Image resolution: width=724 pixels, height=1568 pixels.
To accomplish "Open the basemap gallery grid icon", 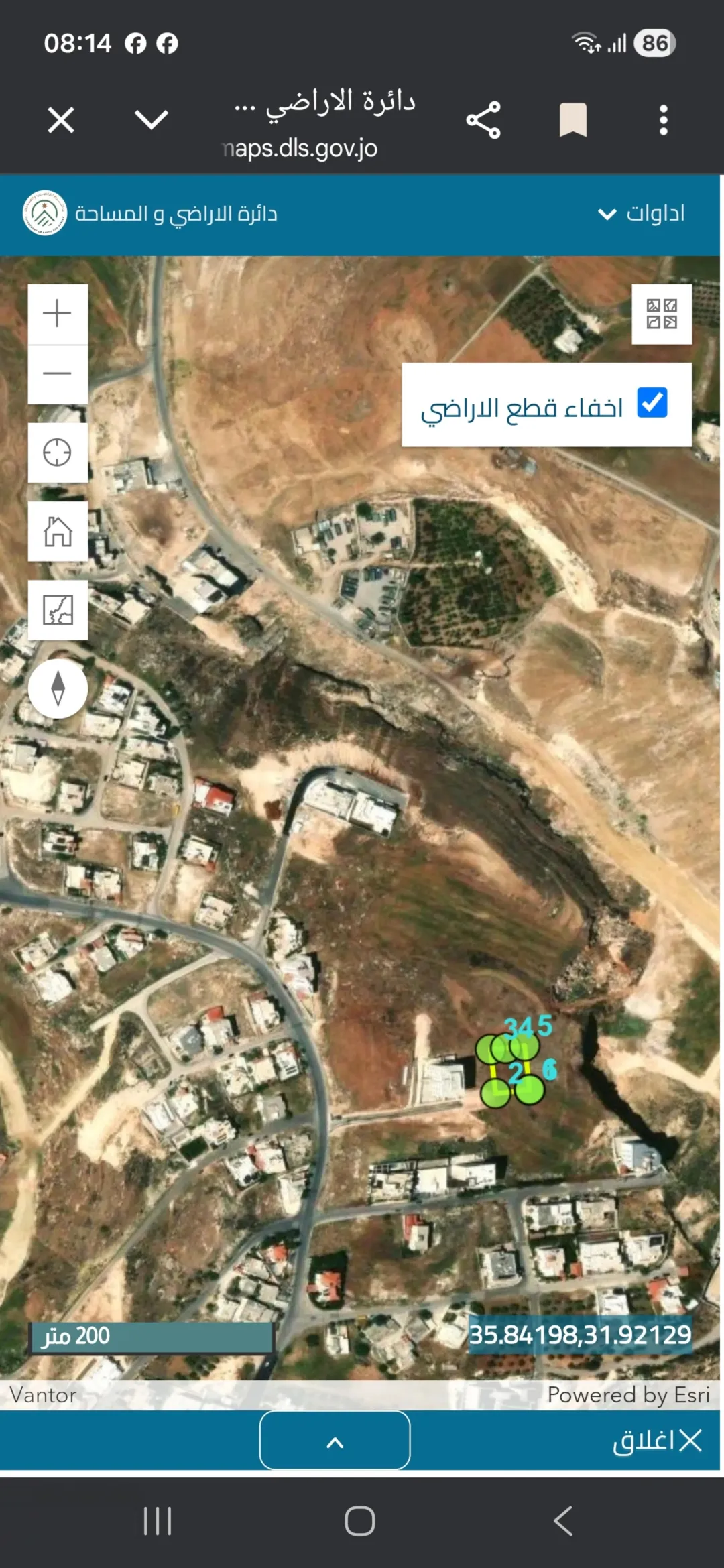I will click(x=662, y=314).
